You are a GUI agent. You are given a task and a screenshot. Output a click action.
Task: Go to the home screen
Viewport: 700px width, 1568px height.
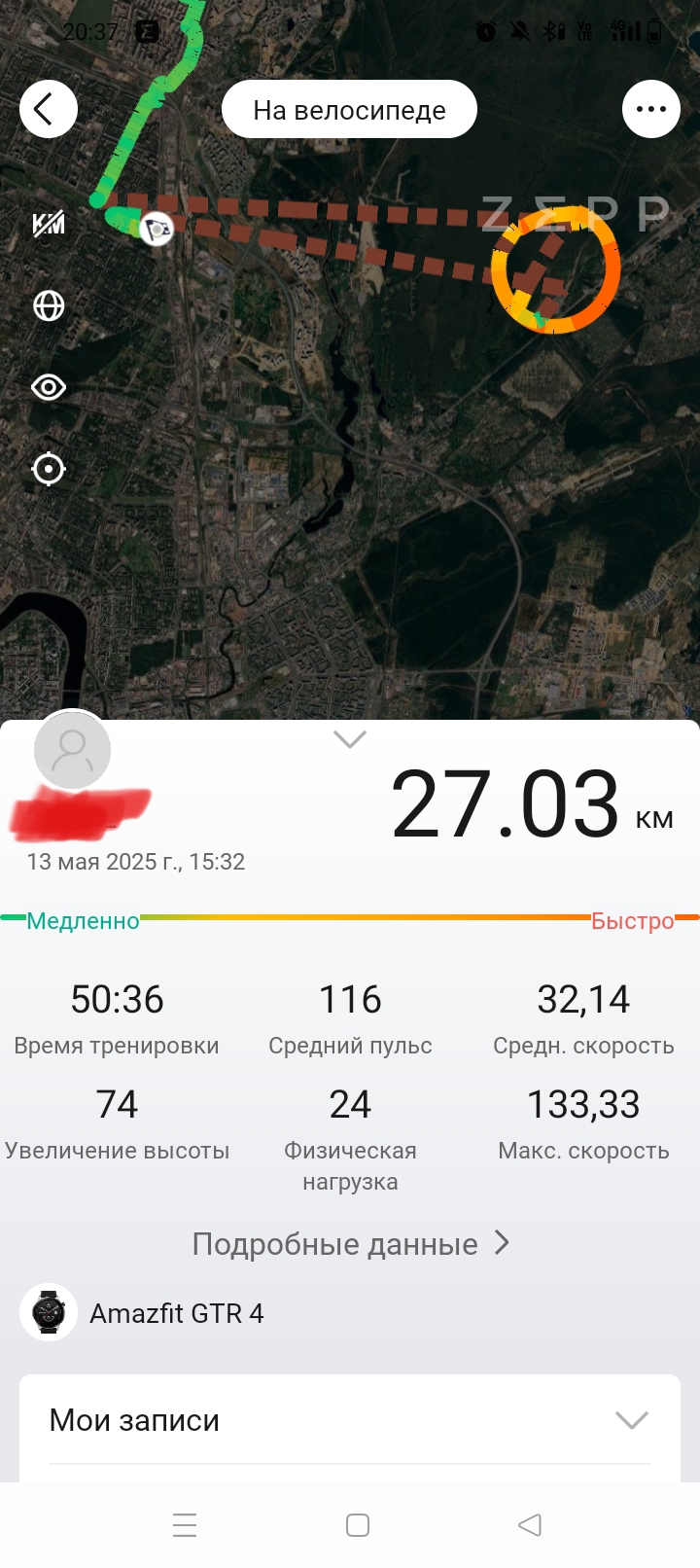click(x=357, y=1525)
